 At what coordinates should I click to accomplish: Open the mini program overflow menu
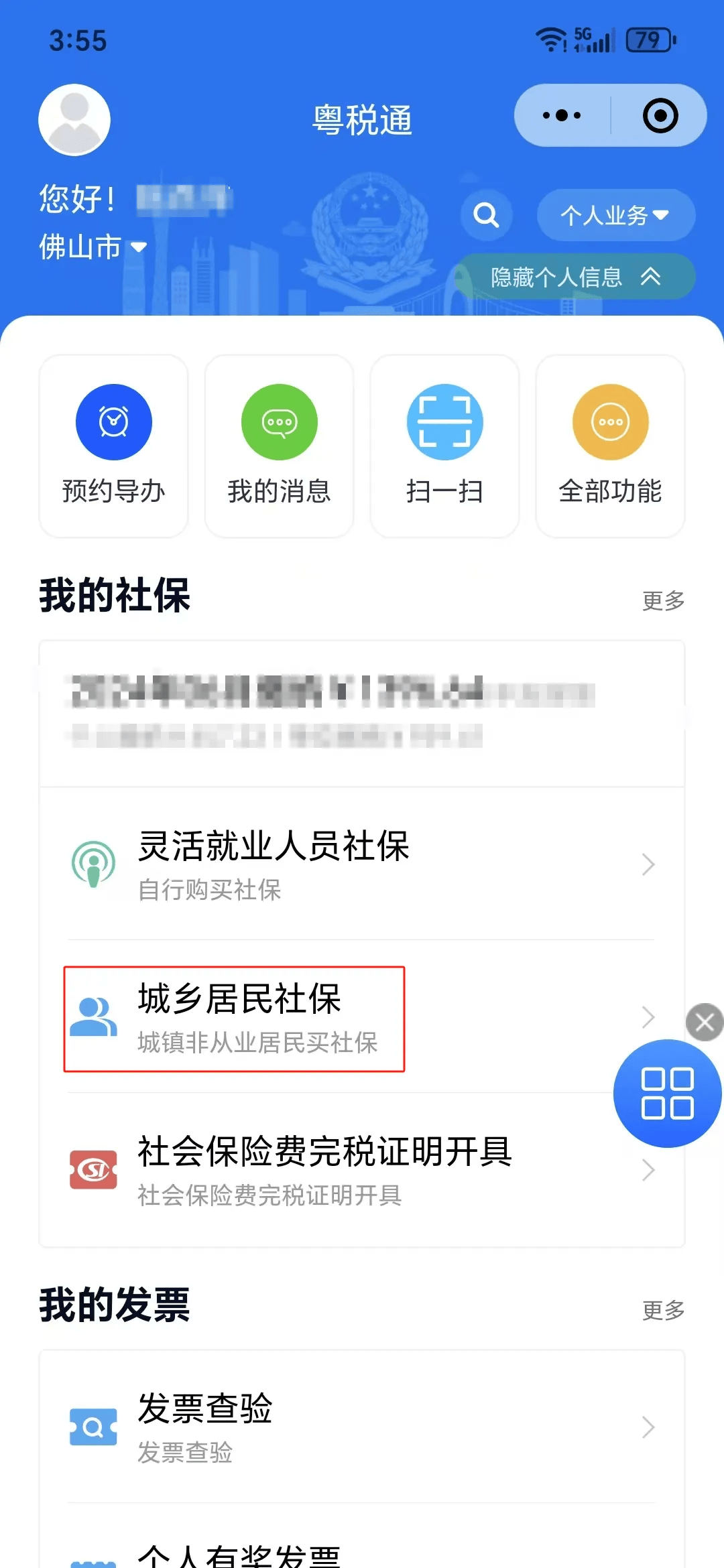tap(562, 115)
